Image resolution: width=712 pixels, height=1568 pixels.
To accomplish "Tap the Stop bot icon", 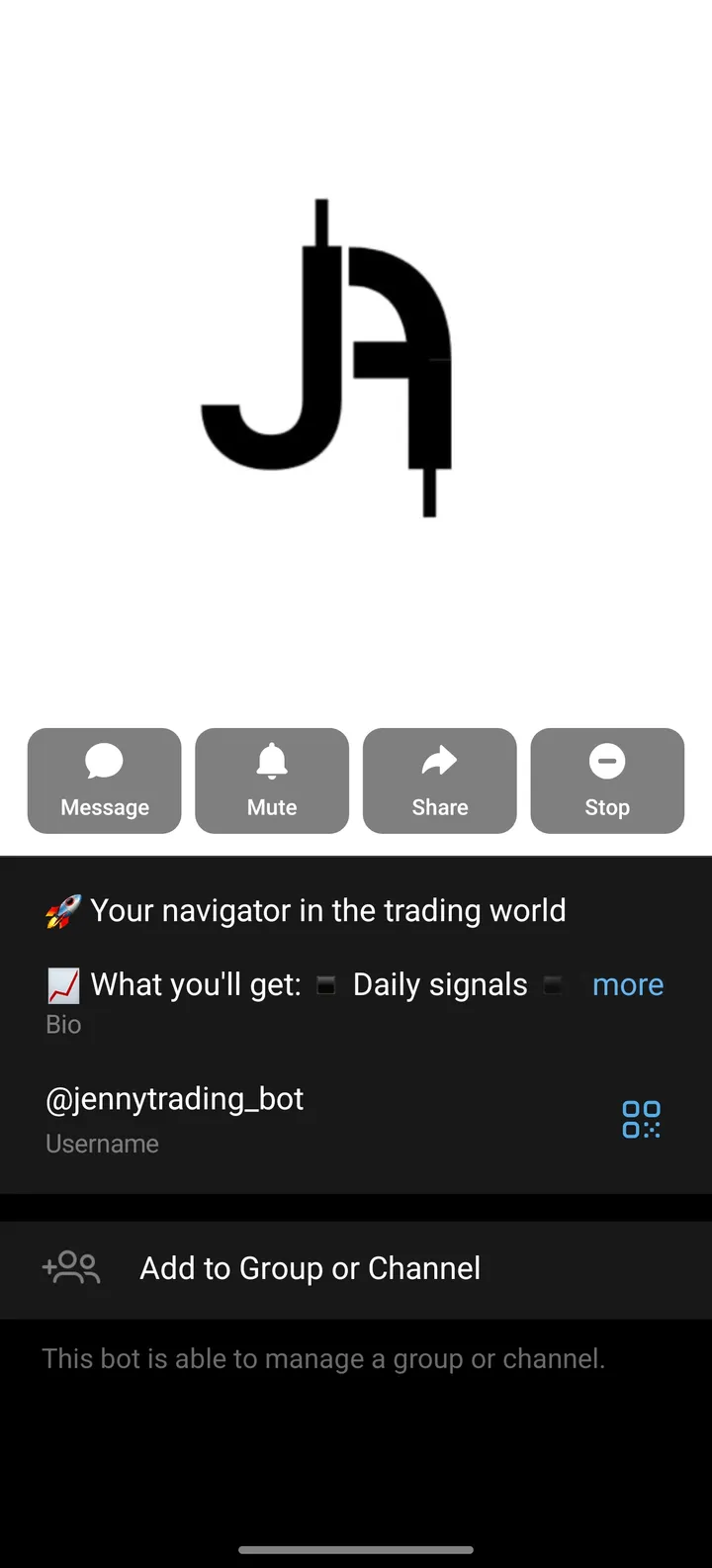I will (606, 763).
